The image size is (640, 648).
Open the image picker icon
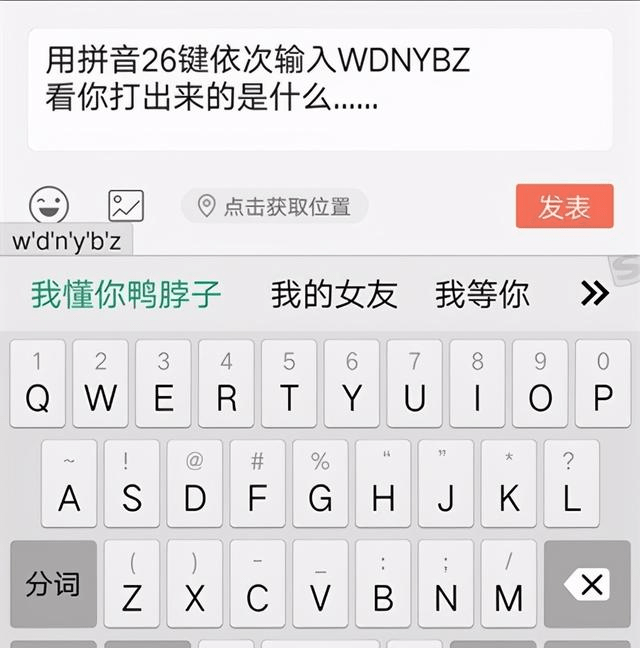click(x=126, y=206)
